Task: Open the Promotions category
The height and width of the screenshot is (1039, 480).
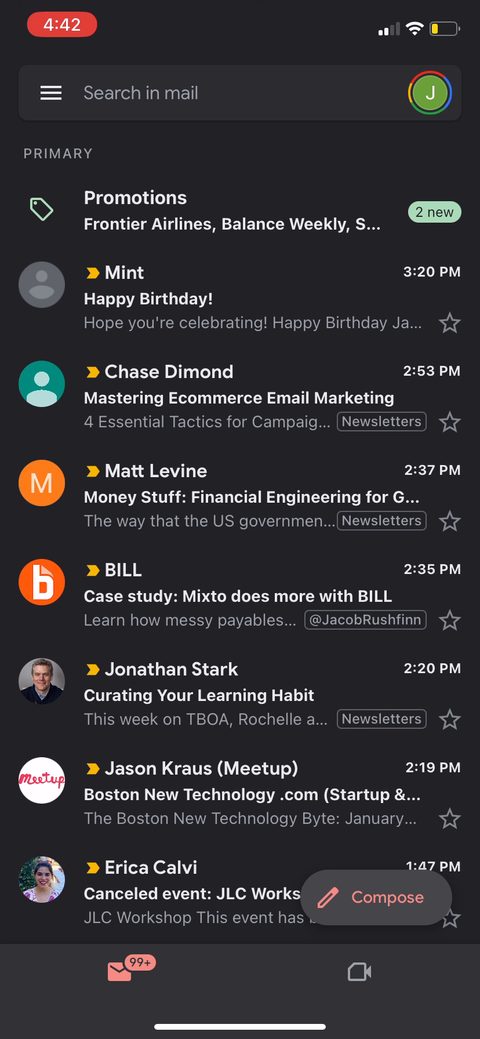Action: click(240, 211)
